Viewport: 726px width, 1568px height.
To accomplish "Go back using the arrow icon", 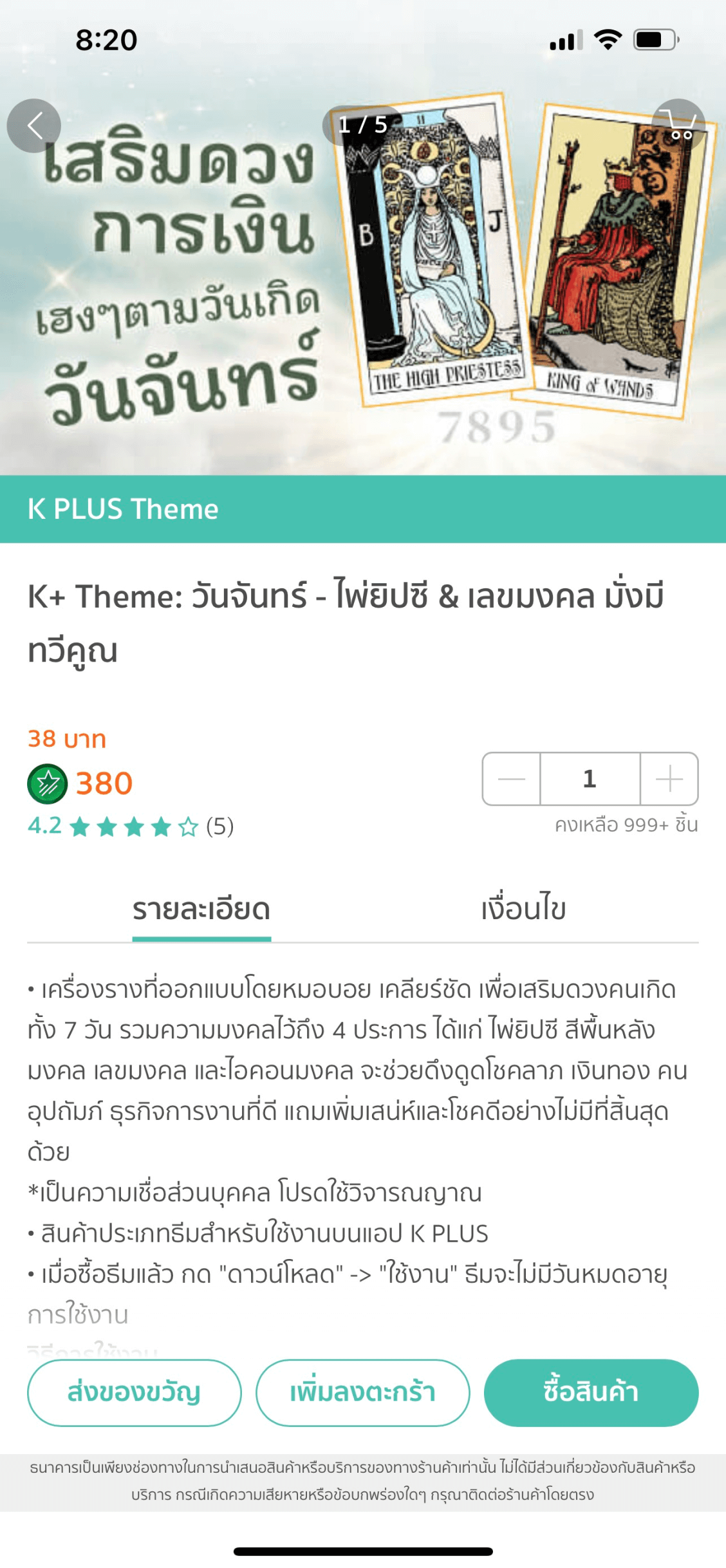I will [x=34, y=126].
